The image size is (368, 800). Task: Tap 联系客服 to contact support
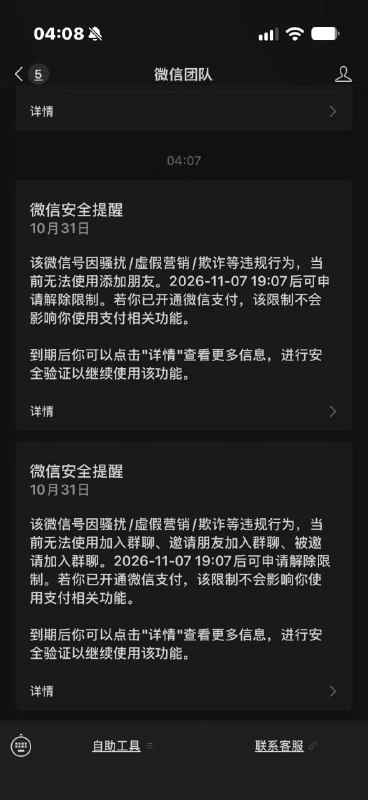coord(286,746)
